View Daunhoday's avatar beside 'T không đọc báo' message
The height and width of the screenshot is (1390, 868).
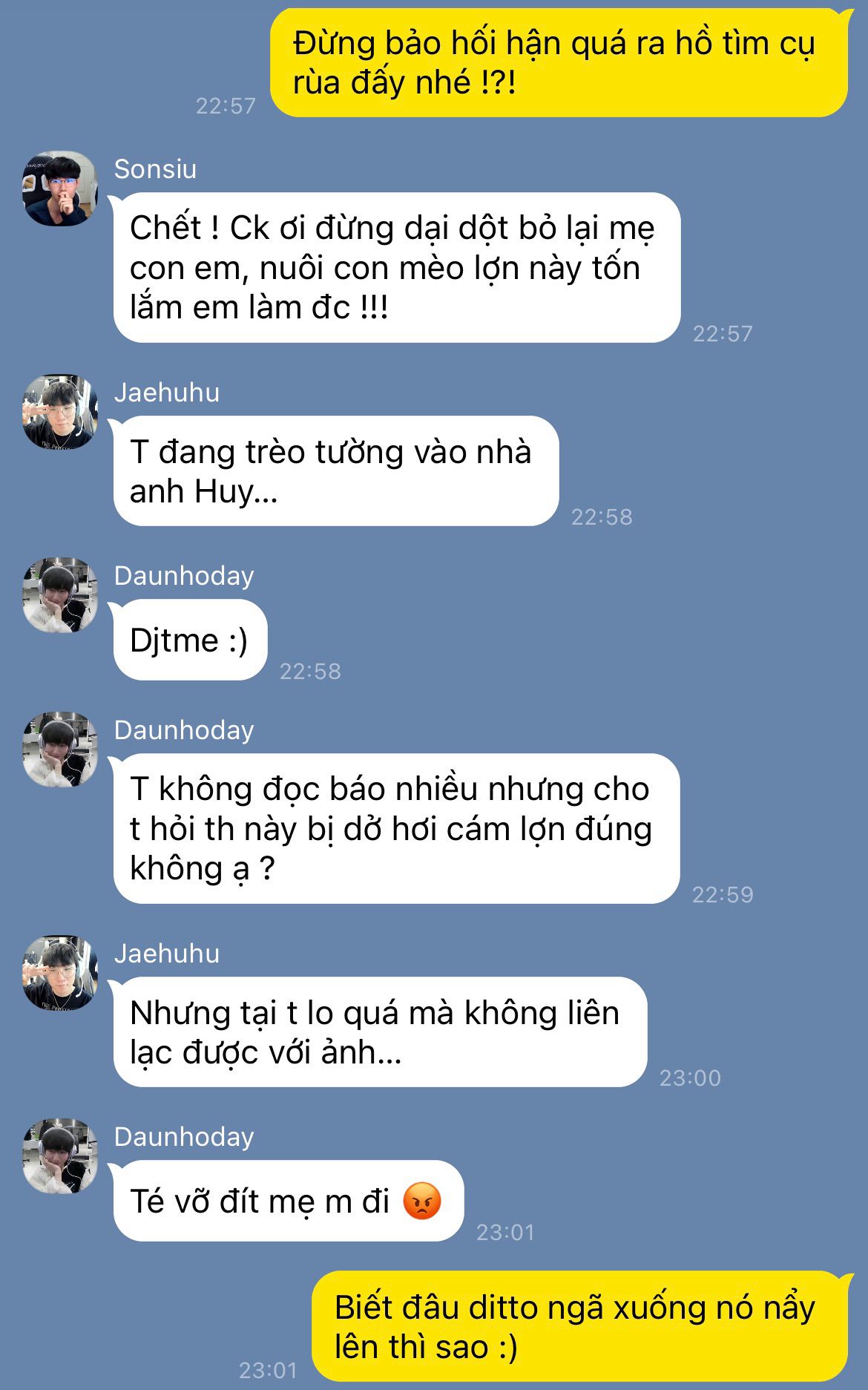pyautogui.click(x=60, y=750)
